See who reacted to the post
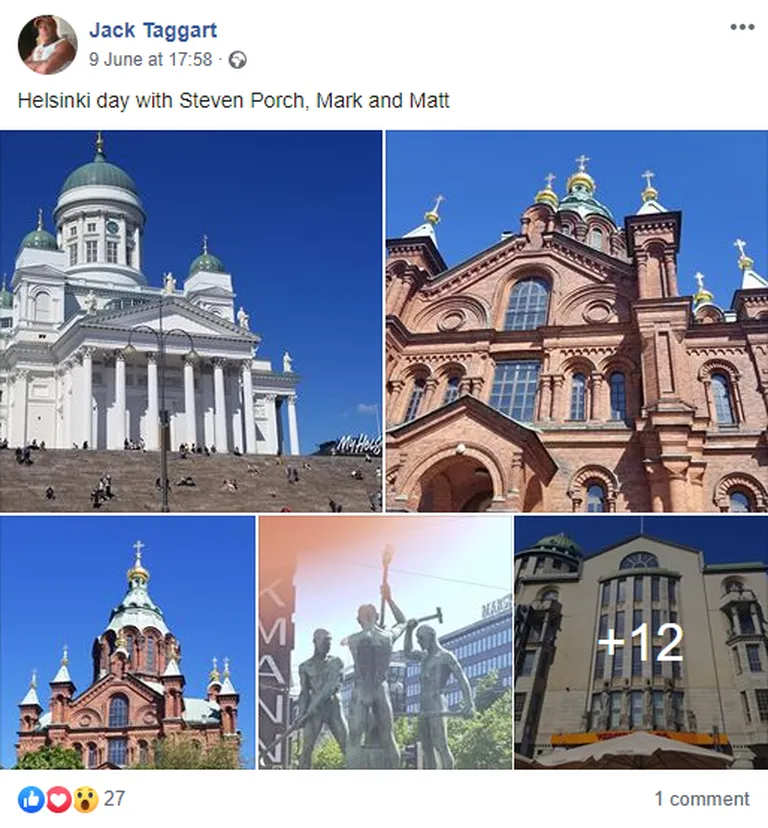 [70, 799]
